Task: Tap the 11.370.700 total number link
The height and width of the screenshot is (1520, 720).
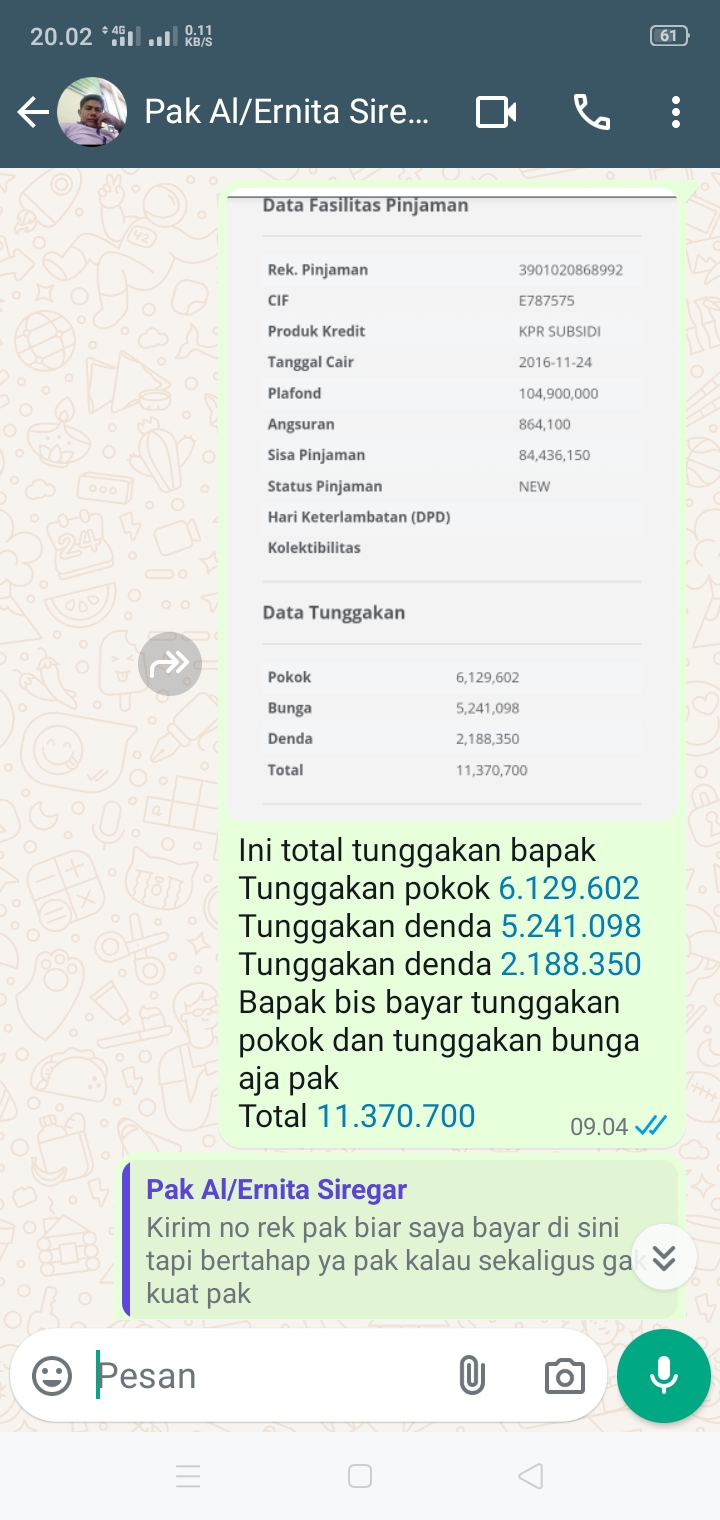Action: pos(396,1116)
